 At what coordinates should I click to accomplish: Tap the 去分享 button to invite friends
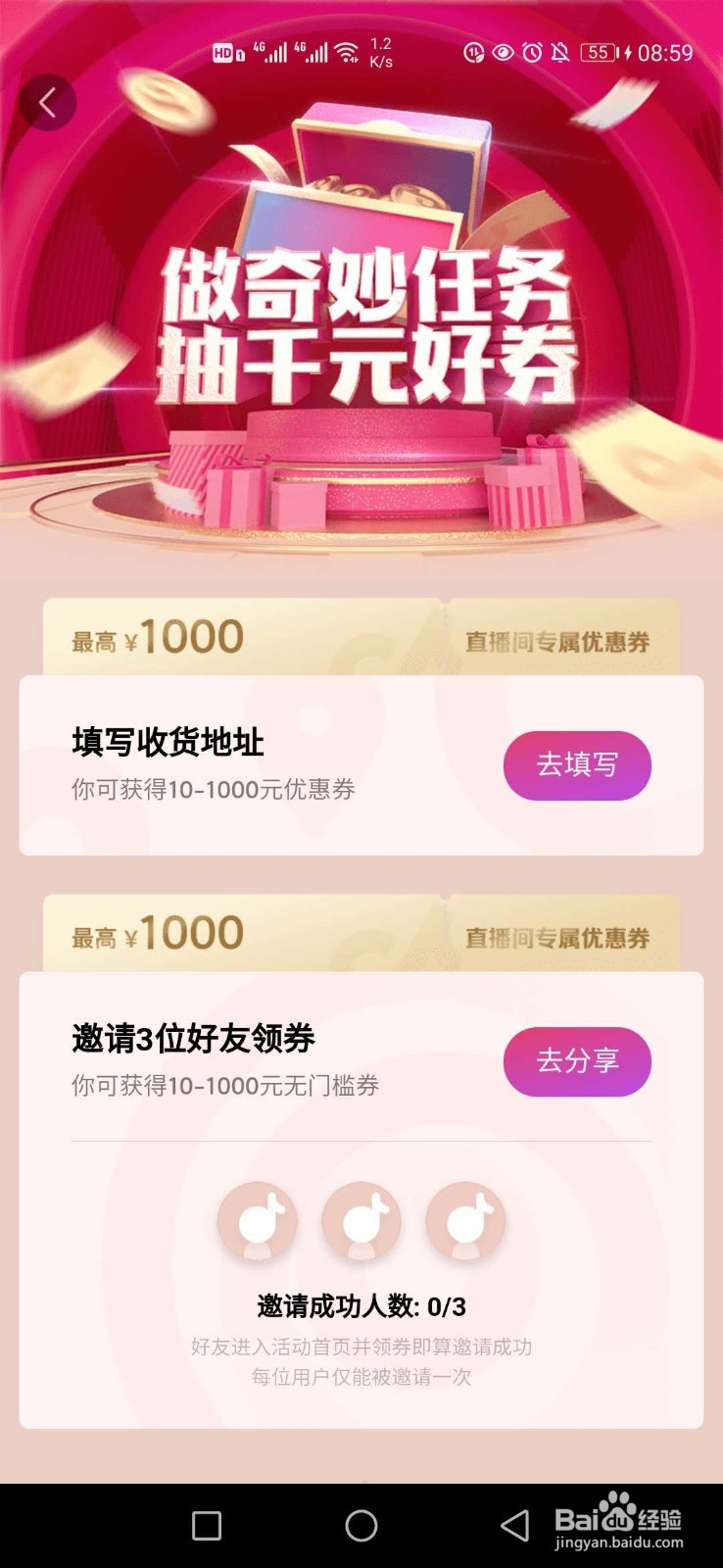coord(577,1061)
